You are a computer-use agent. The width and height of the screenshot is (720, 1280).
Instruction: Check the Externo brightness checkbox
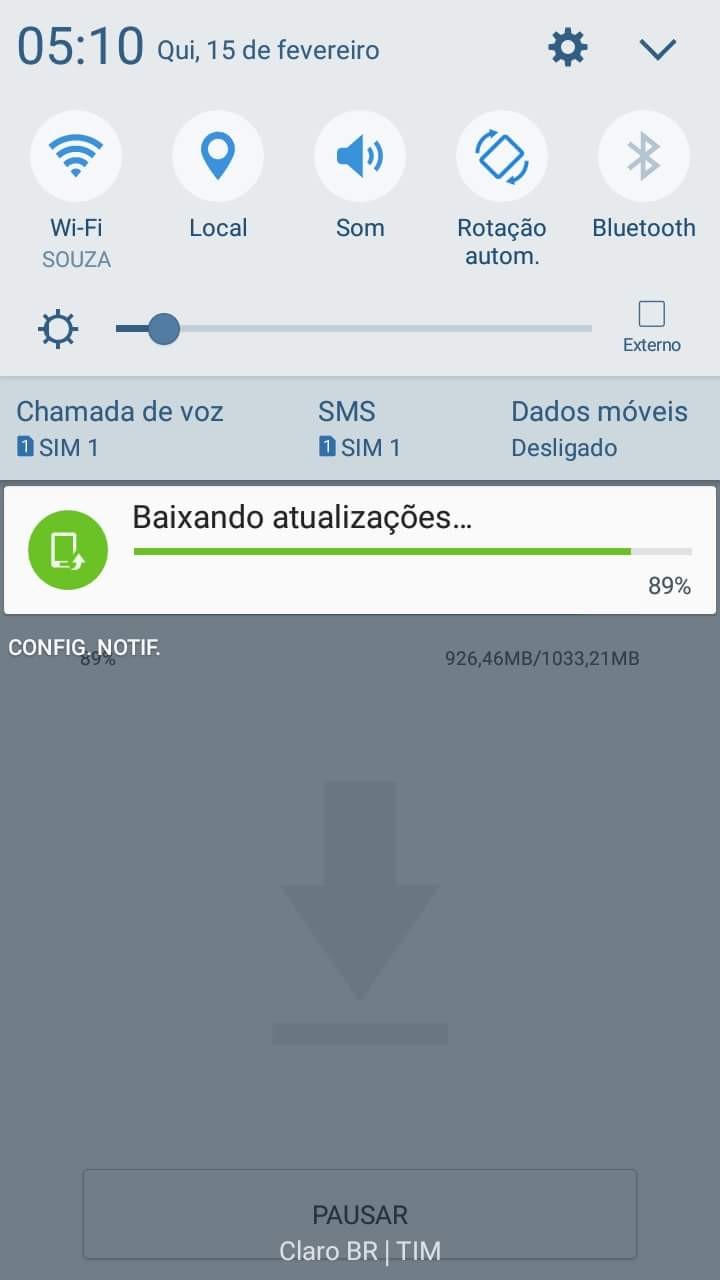[652, 315]
